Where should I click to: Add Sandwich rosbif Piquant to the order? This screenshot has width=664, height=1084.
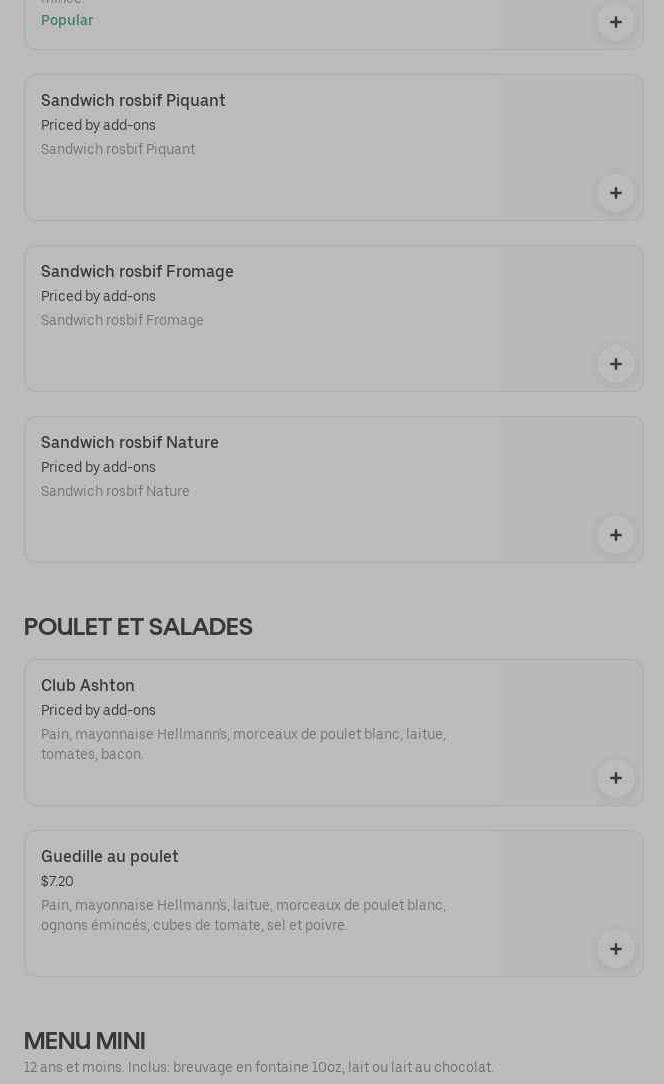click(x=615, y=193)
